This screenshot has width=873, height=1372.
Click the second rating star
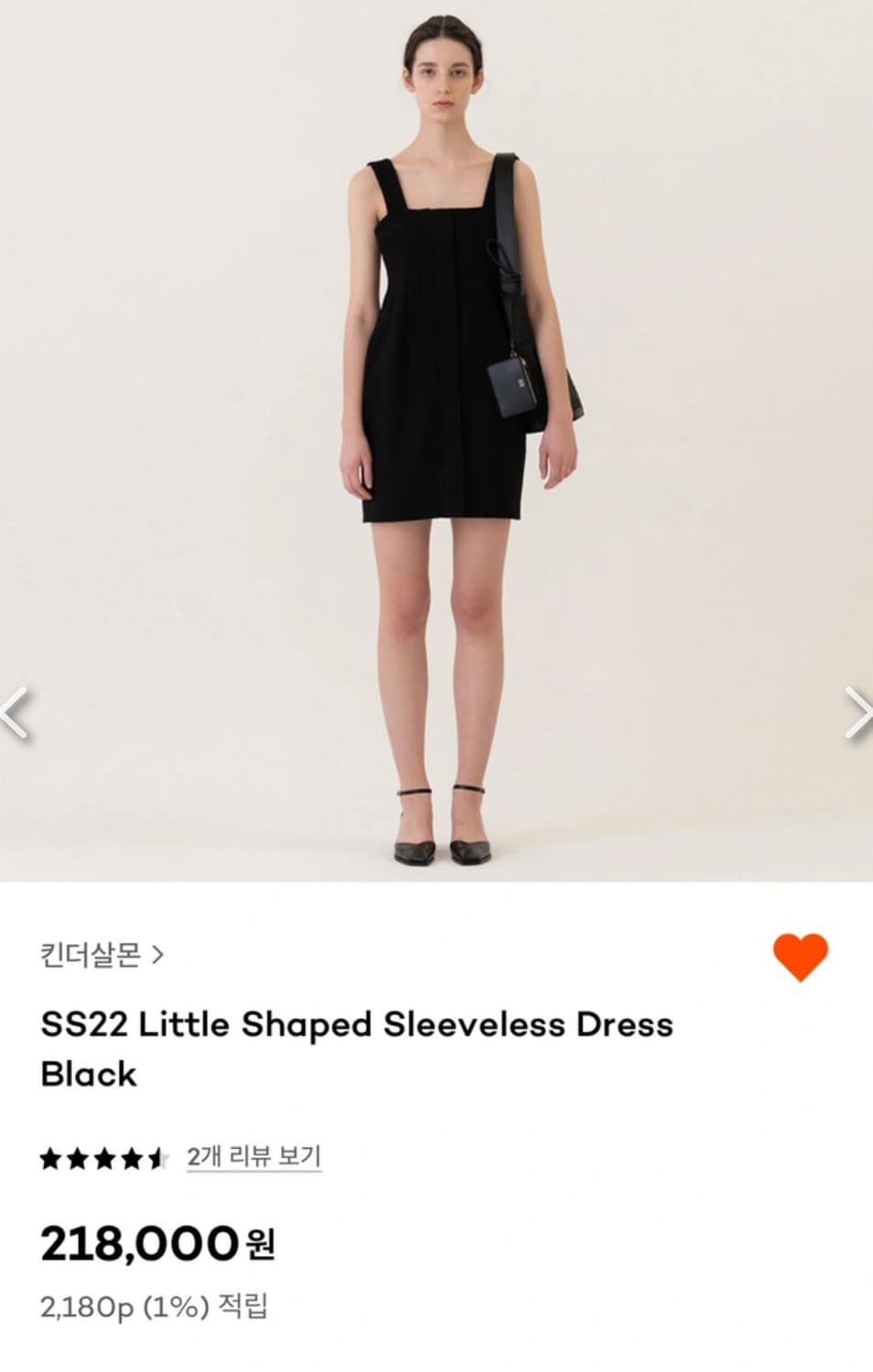77,1158
